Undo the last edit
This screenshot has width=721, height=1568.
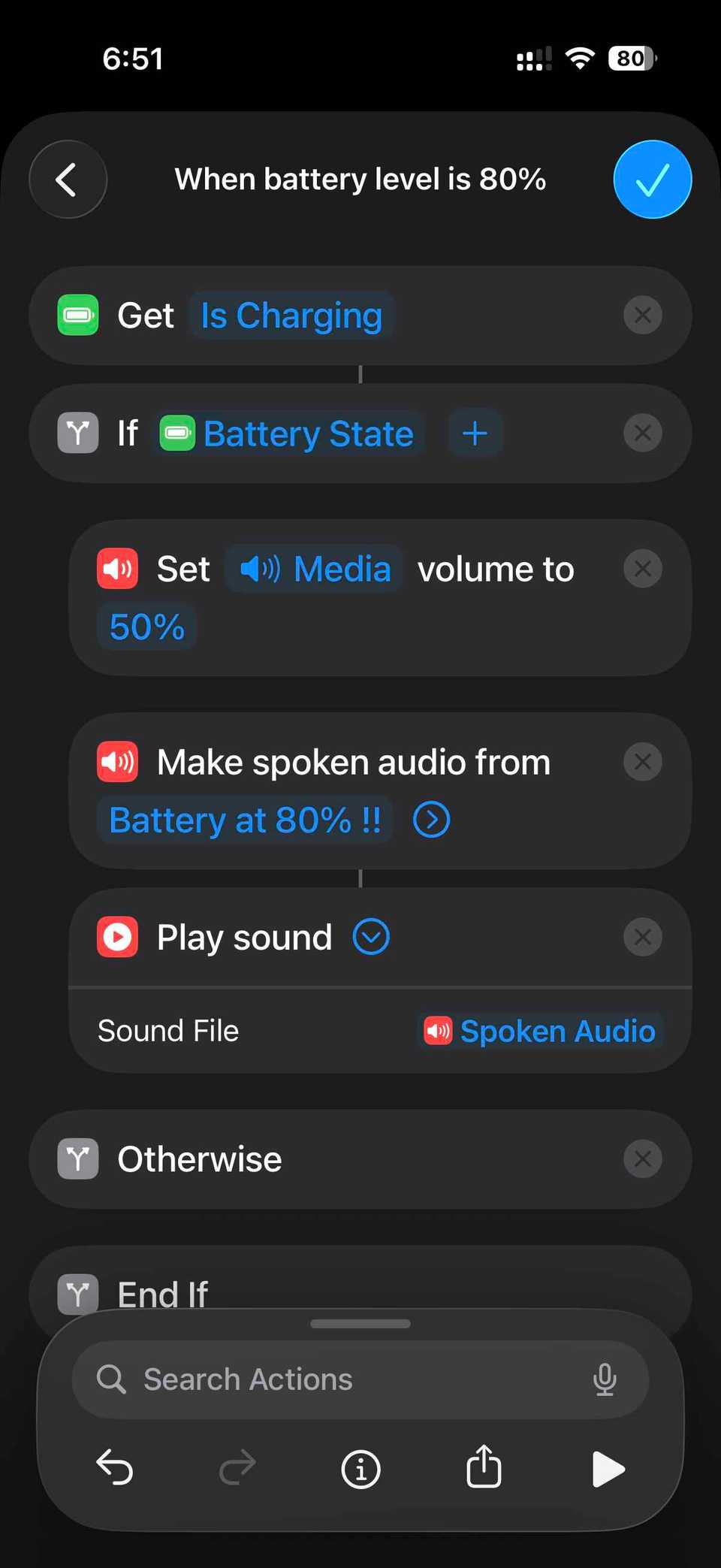(115, 1468)
